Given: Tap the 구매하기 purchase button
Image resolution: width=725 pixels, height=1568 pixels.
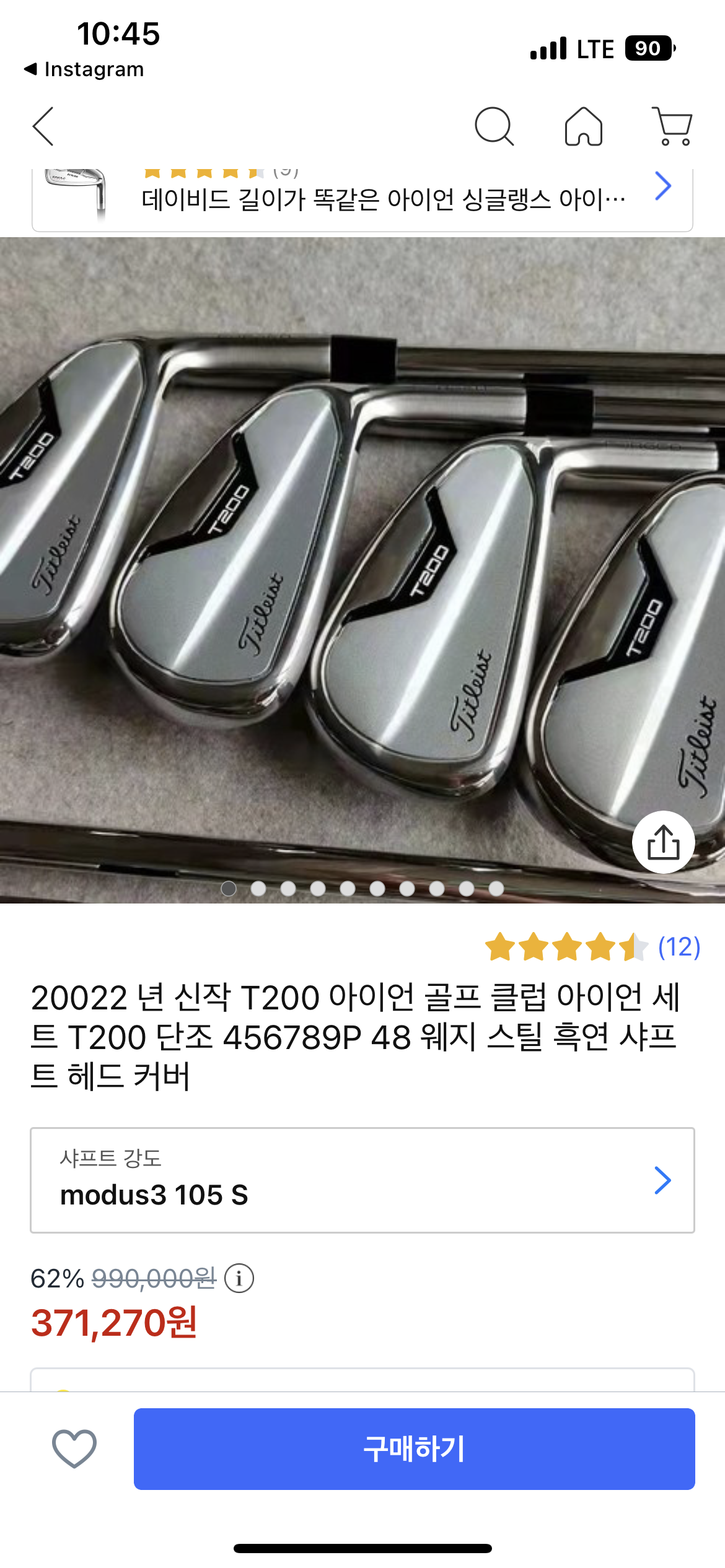Looking at the screenshot, I should point(414,1449).
